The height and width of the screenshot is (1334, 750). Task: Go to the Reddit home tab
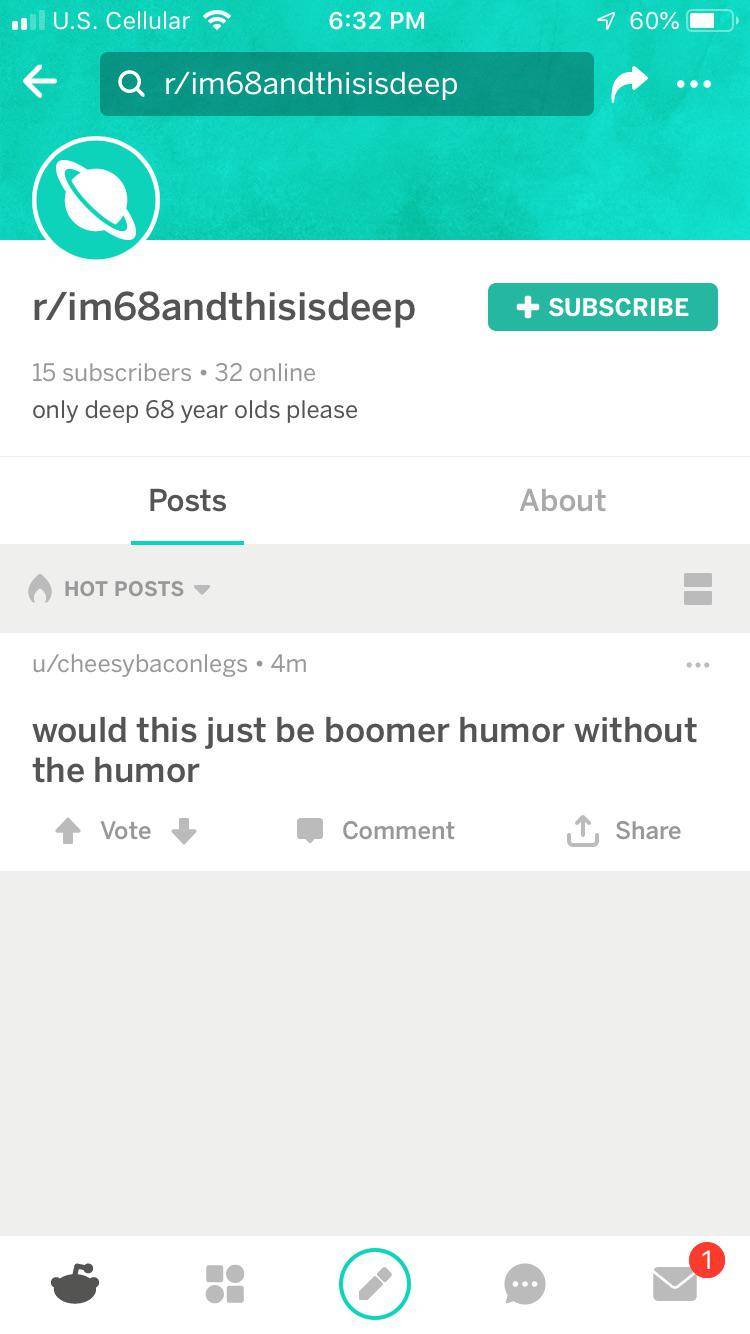[75, 1283]
